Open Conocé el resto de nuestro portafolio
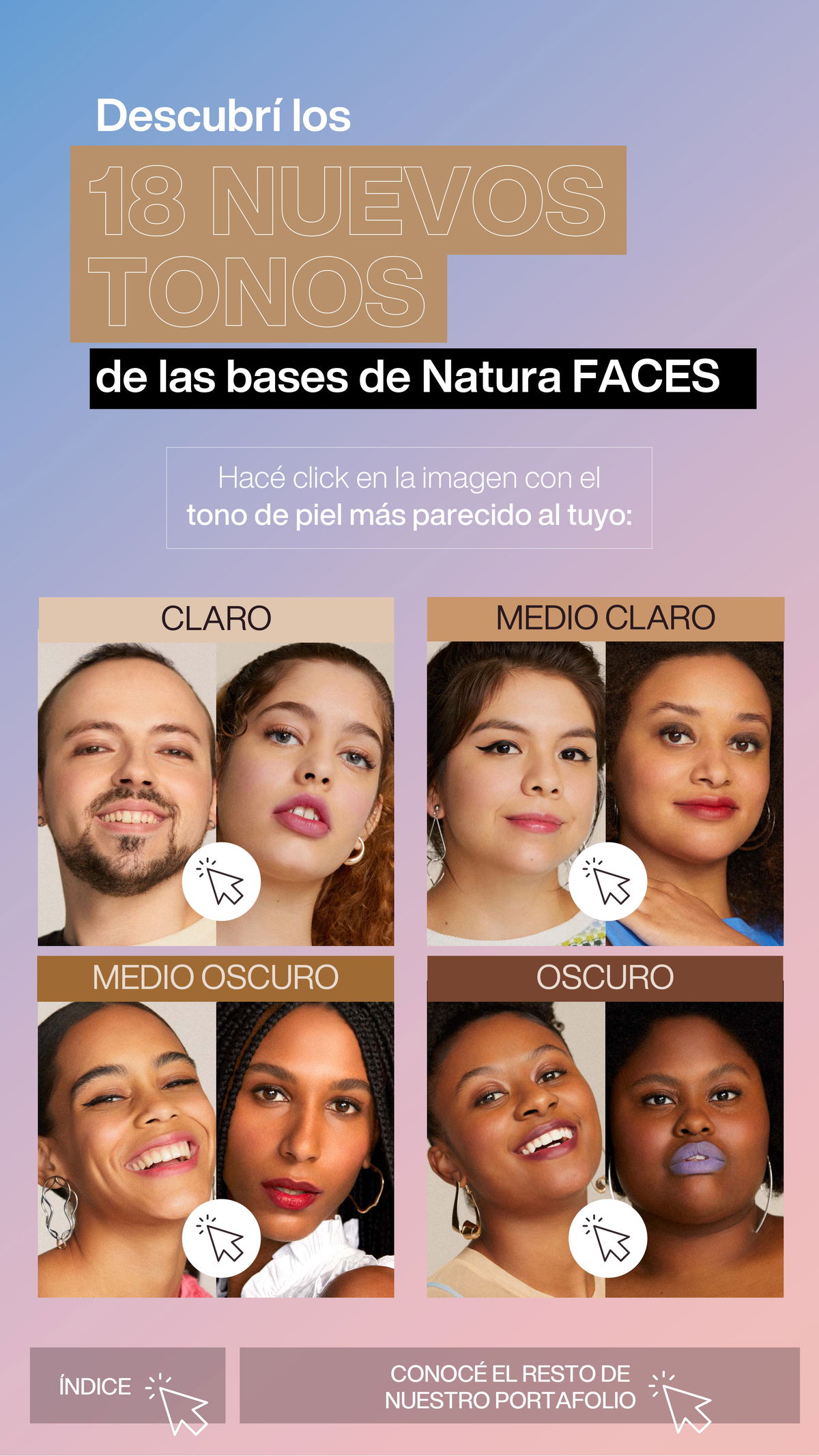819x1456 pixels. coord(519,1385)
